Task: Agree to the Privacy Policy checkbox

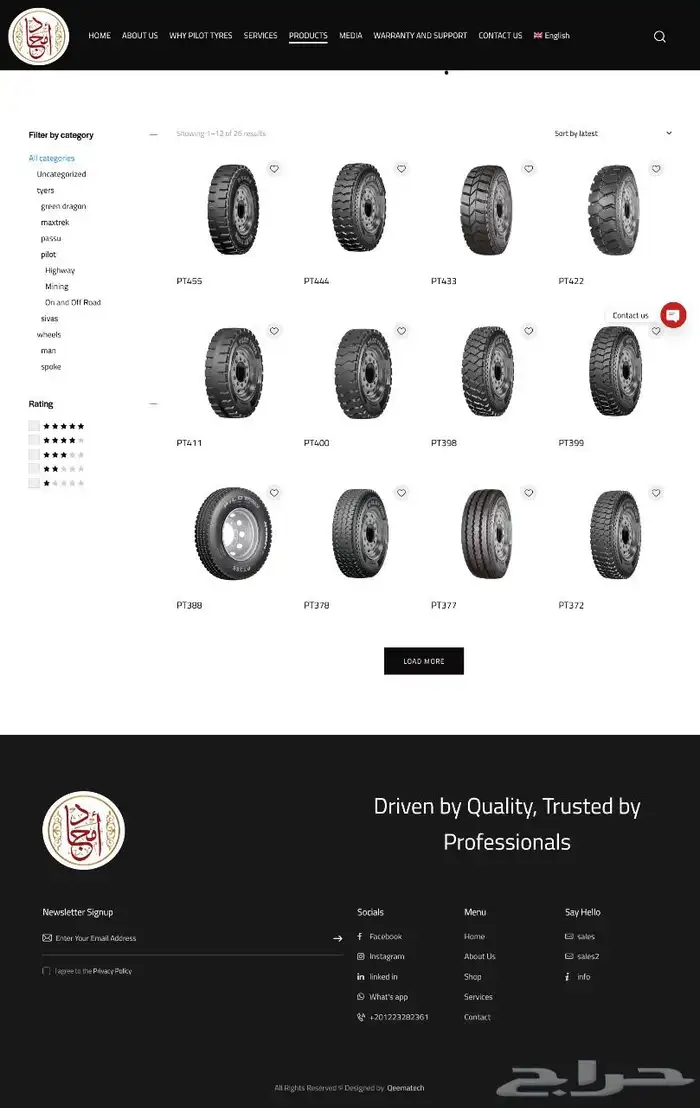Action: [x=46, y=971]
